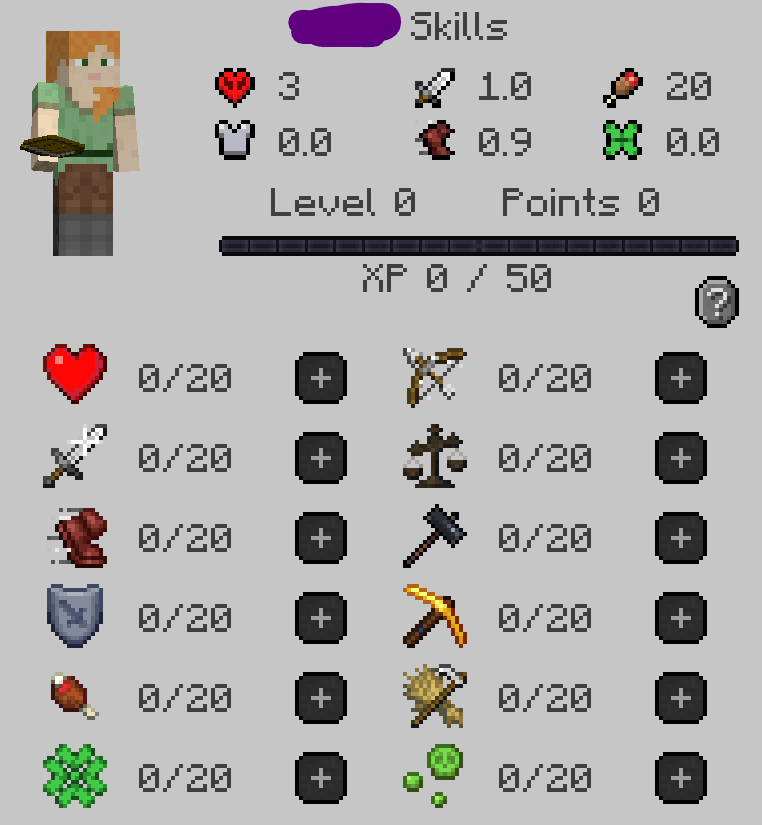This screenshot has height=825, width=762.
Task: Select the hammer smithing skill icon
Action: point(434,537)
